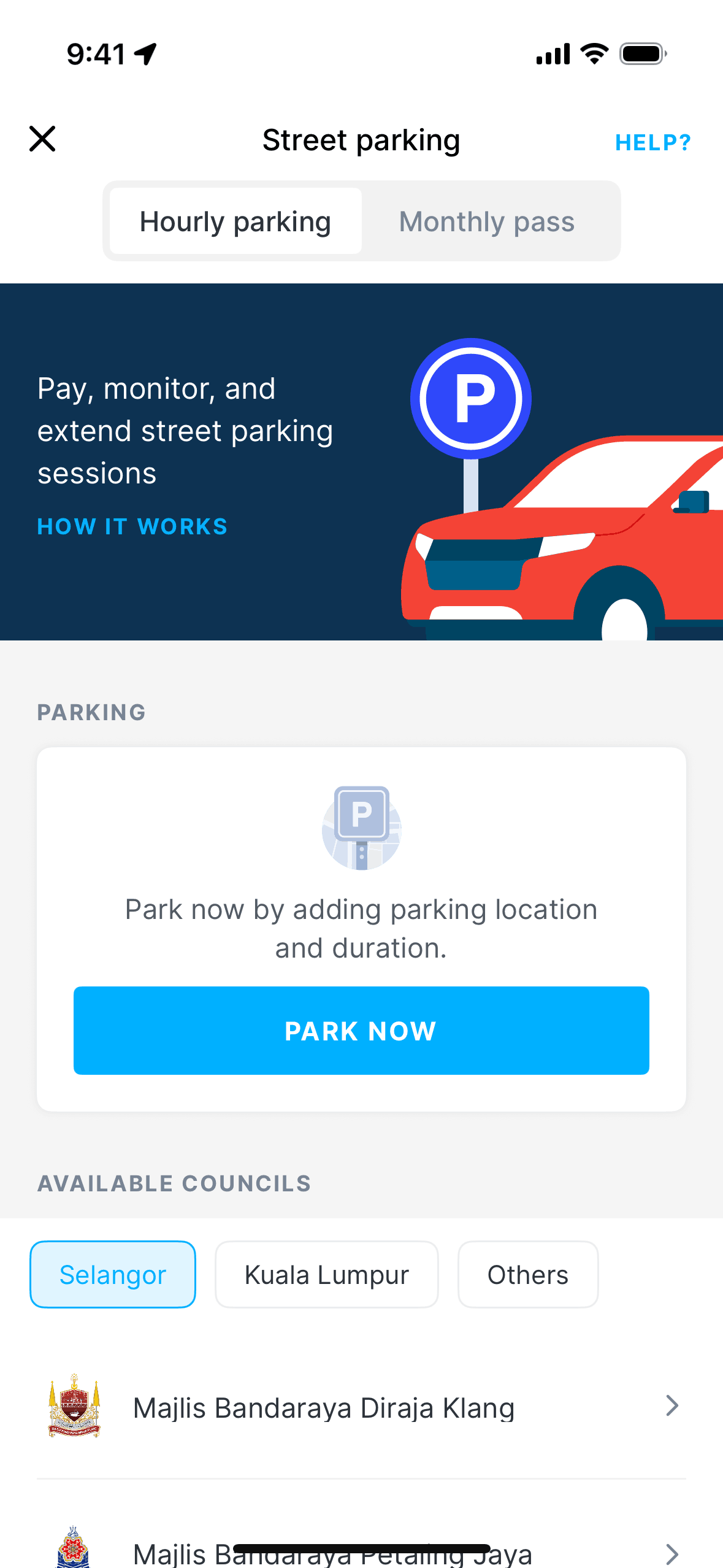The height and width of the screenshot is (1568, 723).
Task: Filter councils by Kuala Lumpur
Action: click(x=327, y=1275)
